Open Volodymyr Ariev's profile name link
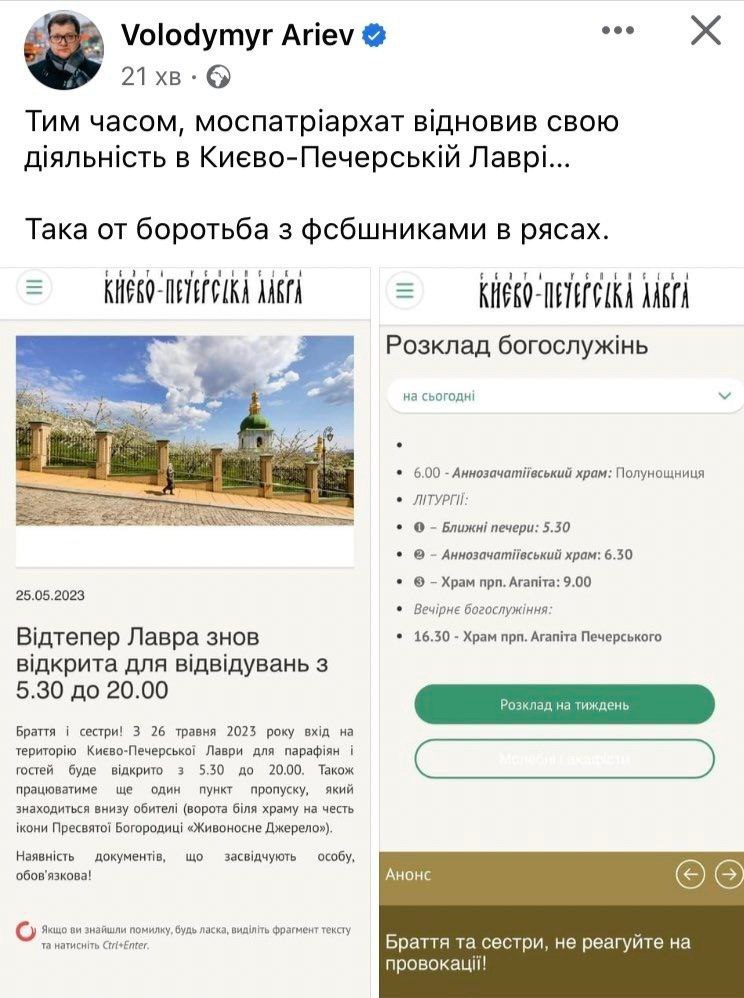Screen dimensions: 744x998 pyautogui.click(x=240, y=36)
